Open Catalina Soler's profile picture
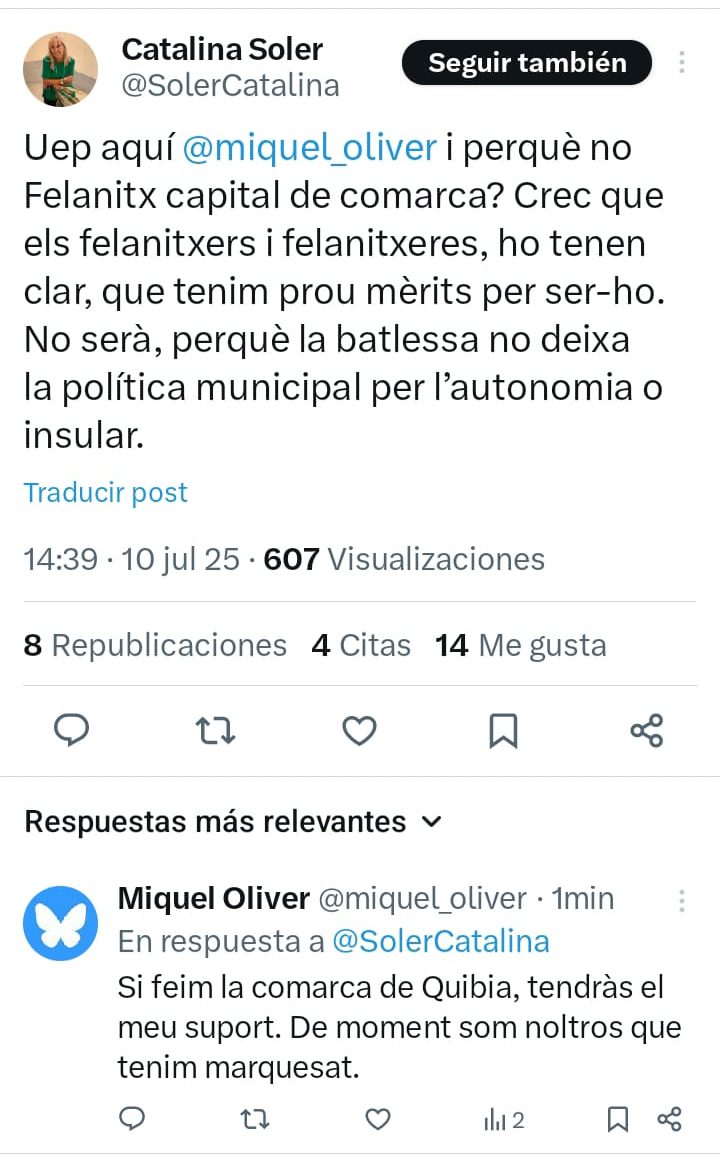720x1163 pixels. click(60, 69)
